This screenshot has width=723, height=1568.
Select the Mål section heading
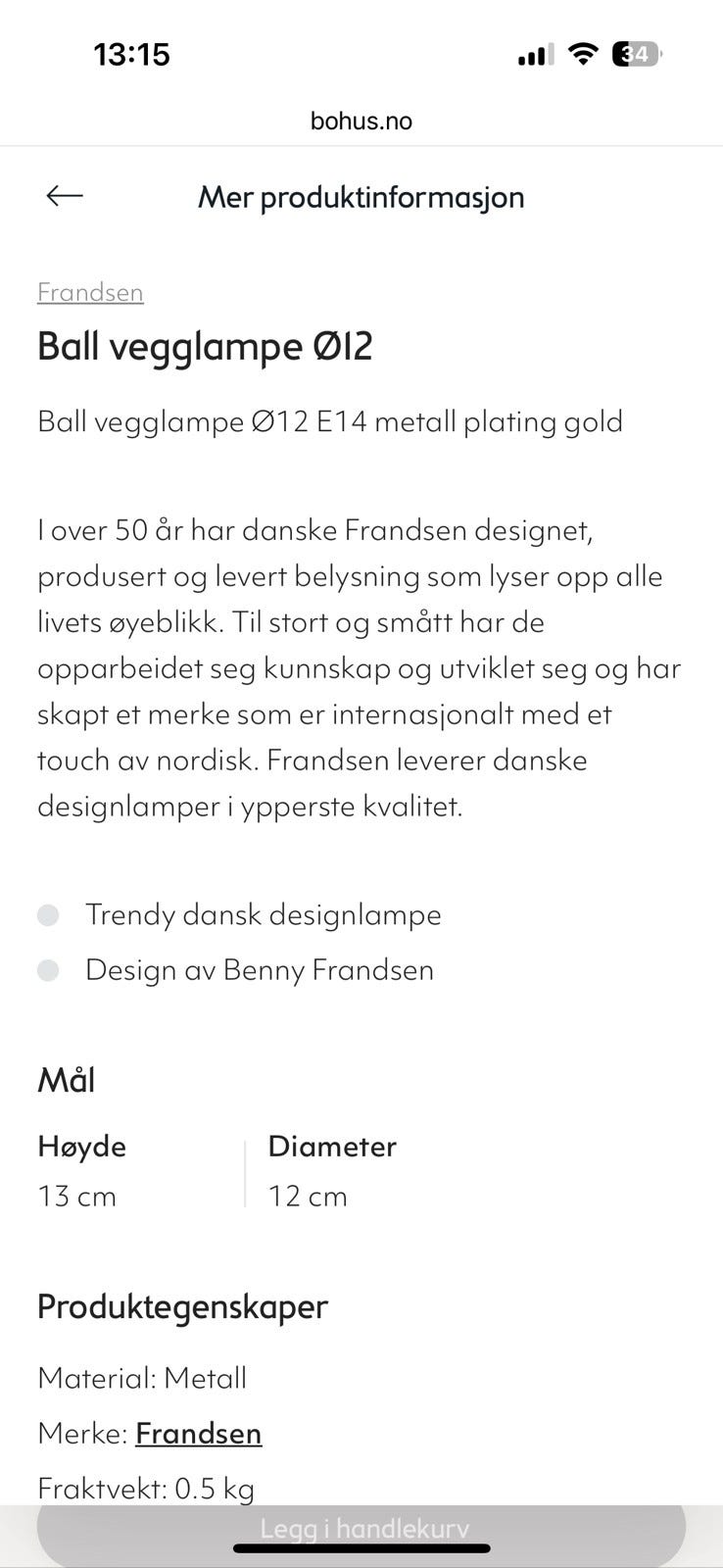[x=66, y=1078]
